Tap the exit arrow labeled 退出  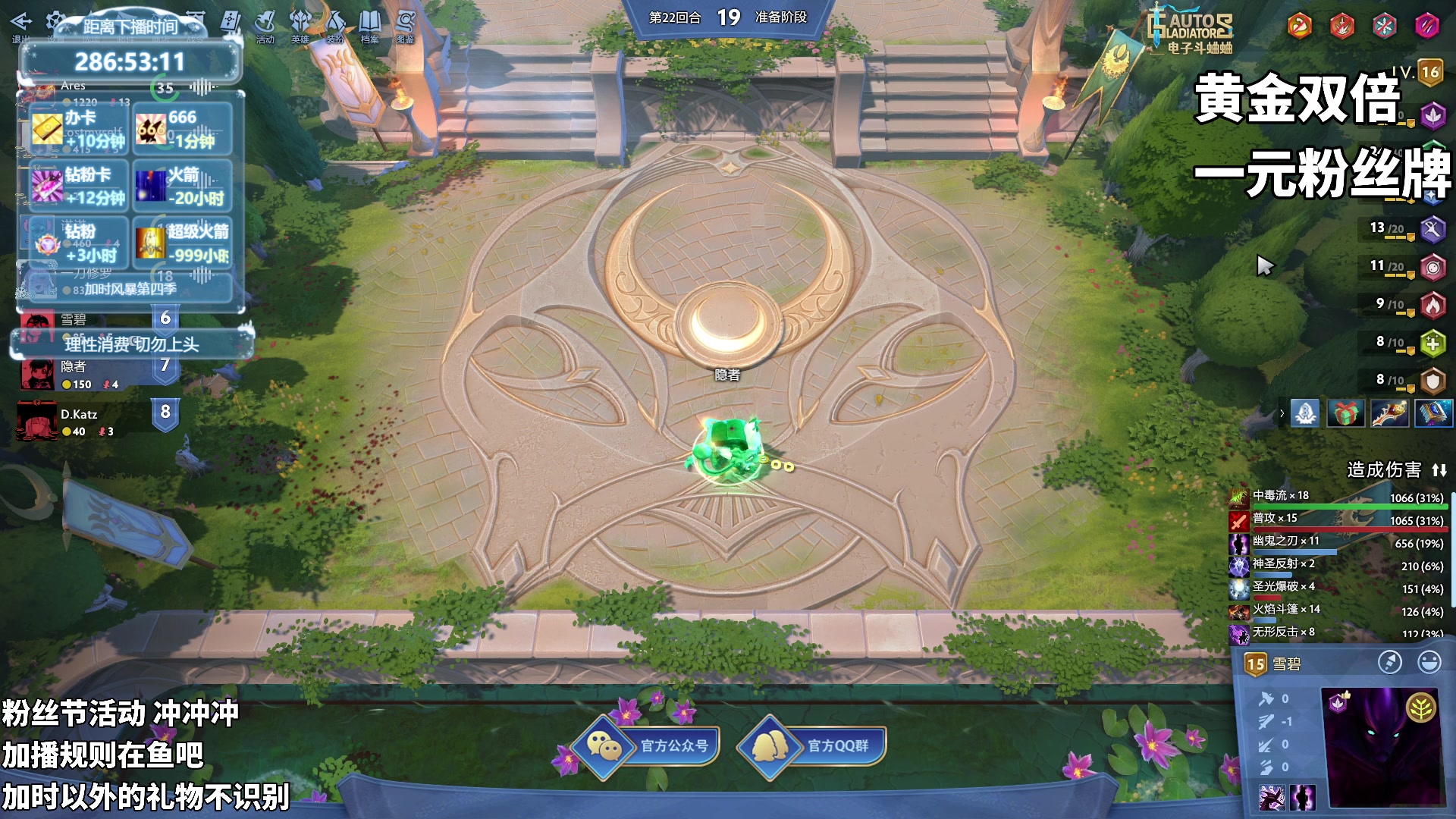point(21,24)
